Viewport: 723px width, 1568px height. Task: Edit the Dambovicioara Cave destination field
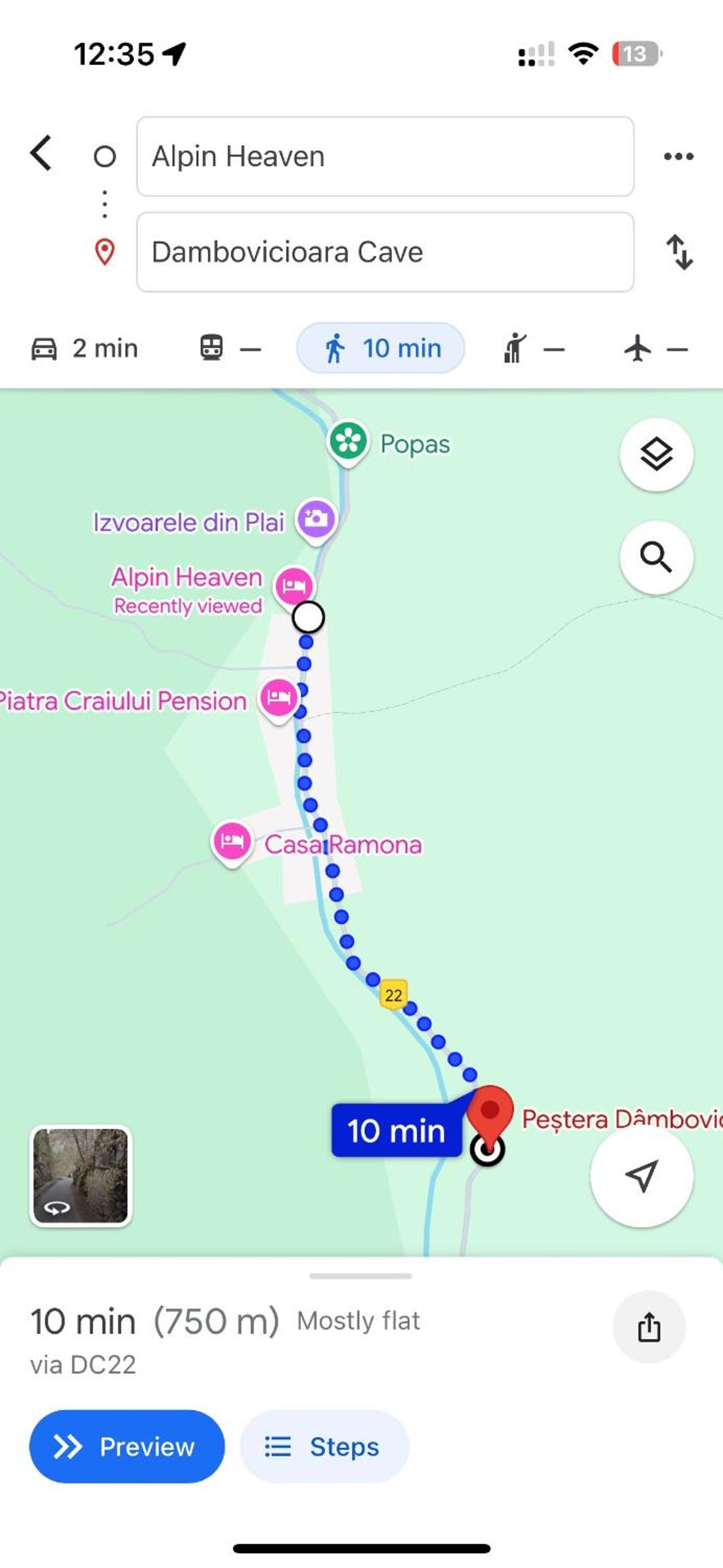pos(385,252)
